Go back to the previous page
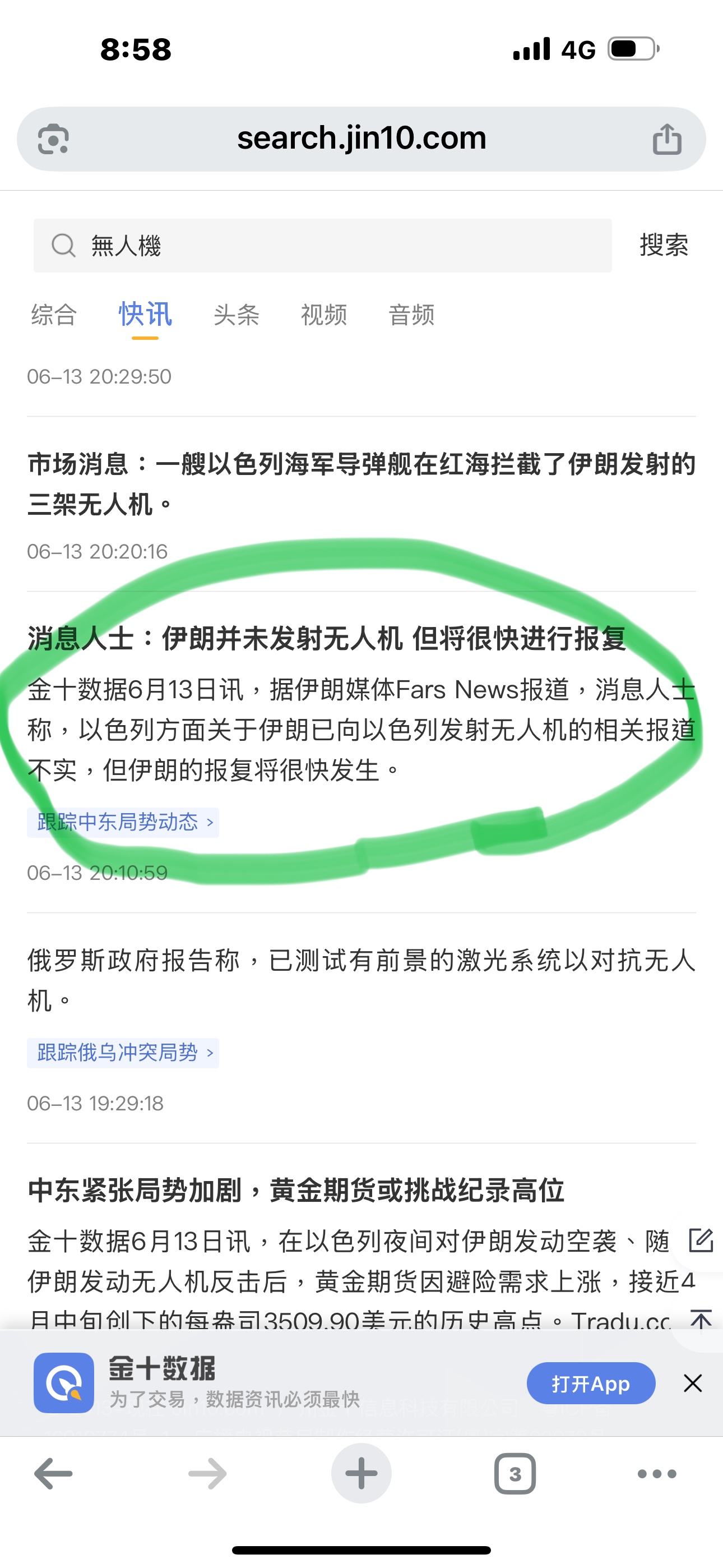The image size is (723, 1568). (x=54, y=1474)
